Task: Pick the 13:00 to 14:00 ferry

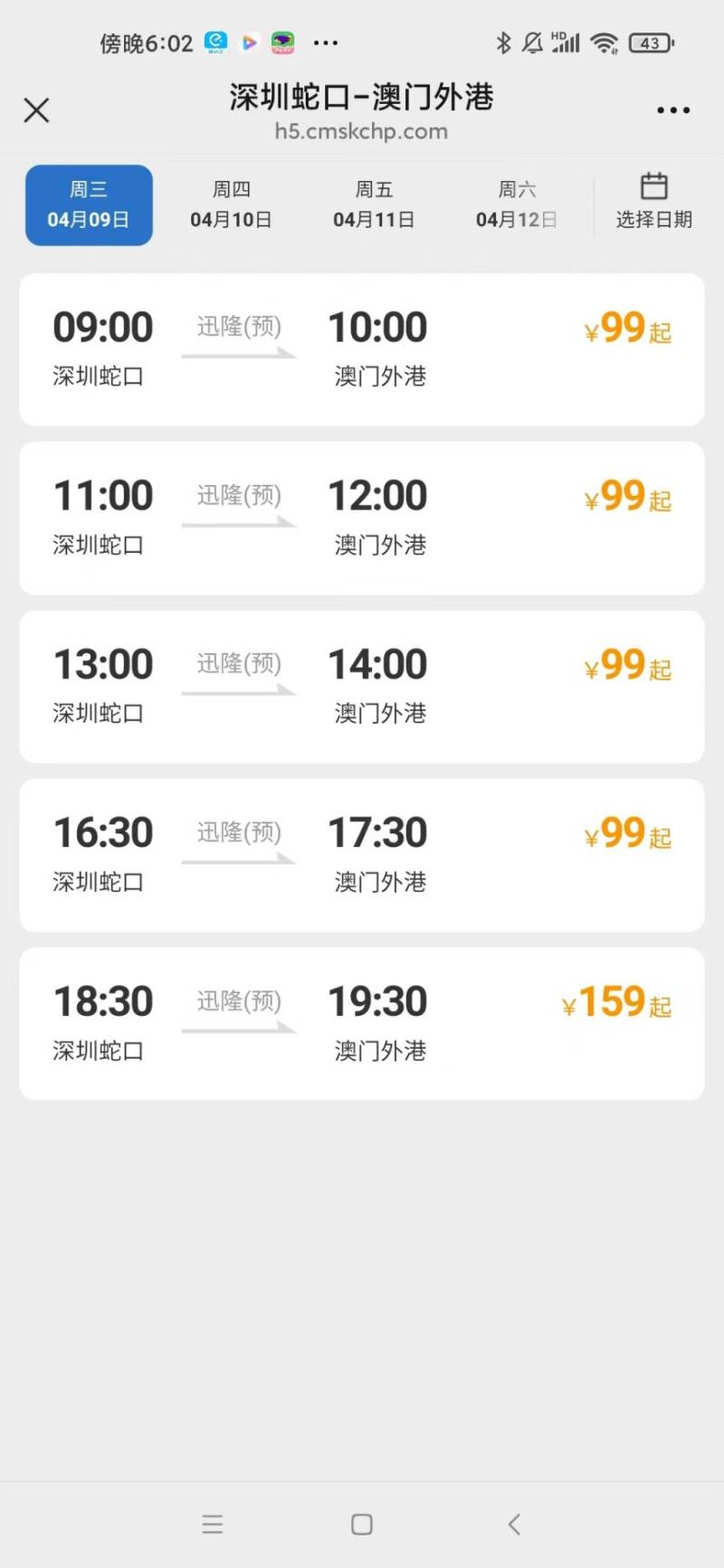Action: pos(362,687)
